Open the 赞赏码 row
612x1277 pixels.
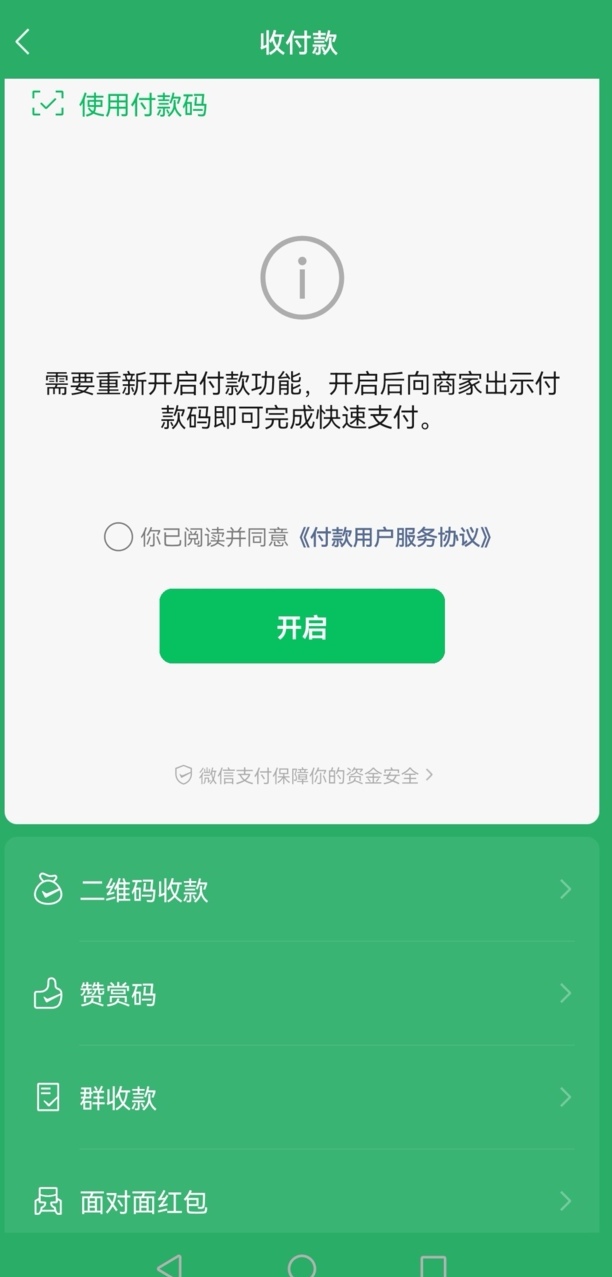(x=302, y=994)
